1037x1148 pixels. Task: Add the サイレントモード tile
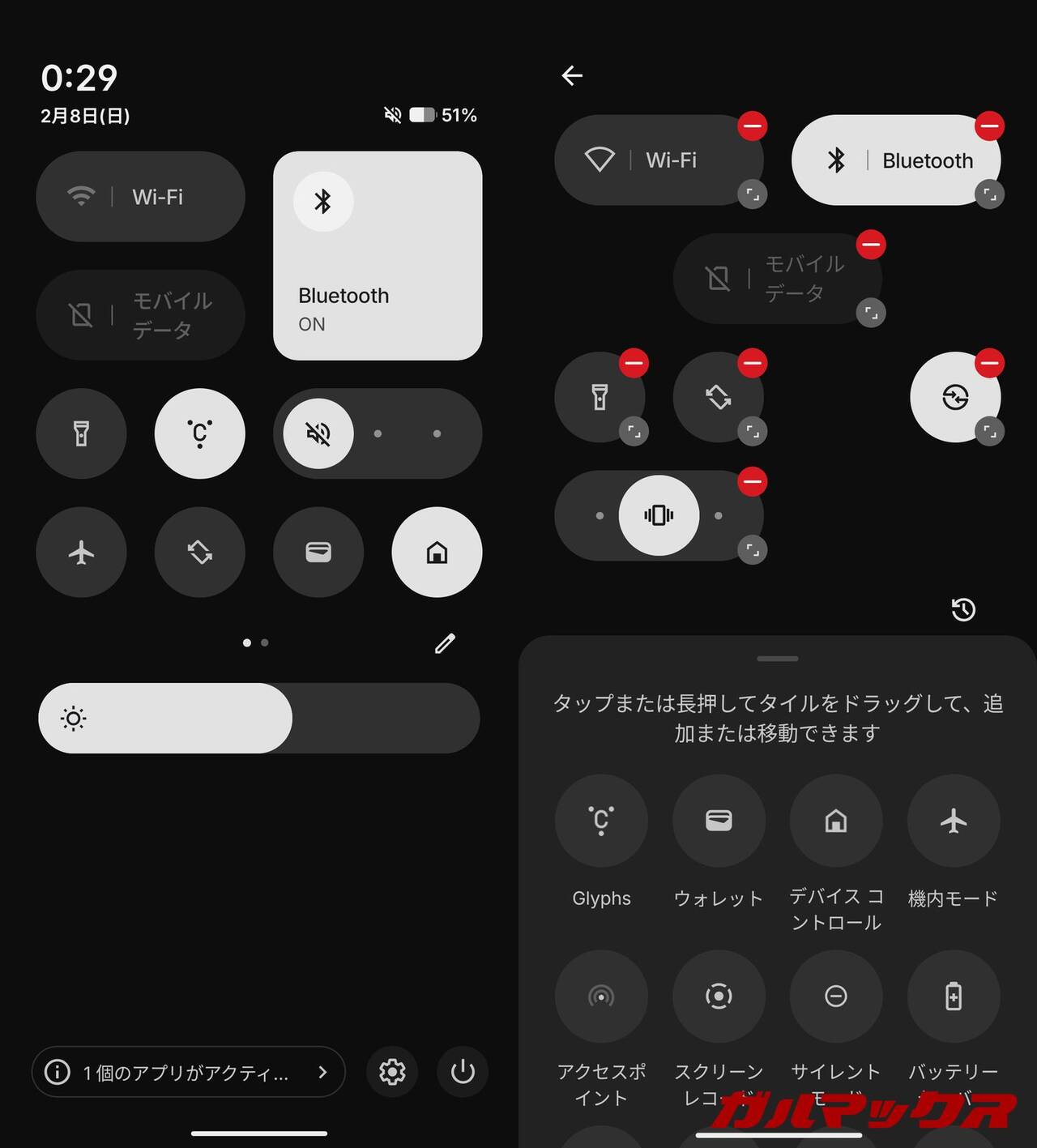pyautogui.click(x=836, y=996)
